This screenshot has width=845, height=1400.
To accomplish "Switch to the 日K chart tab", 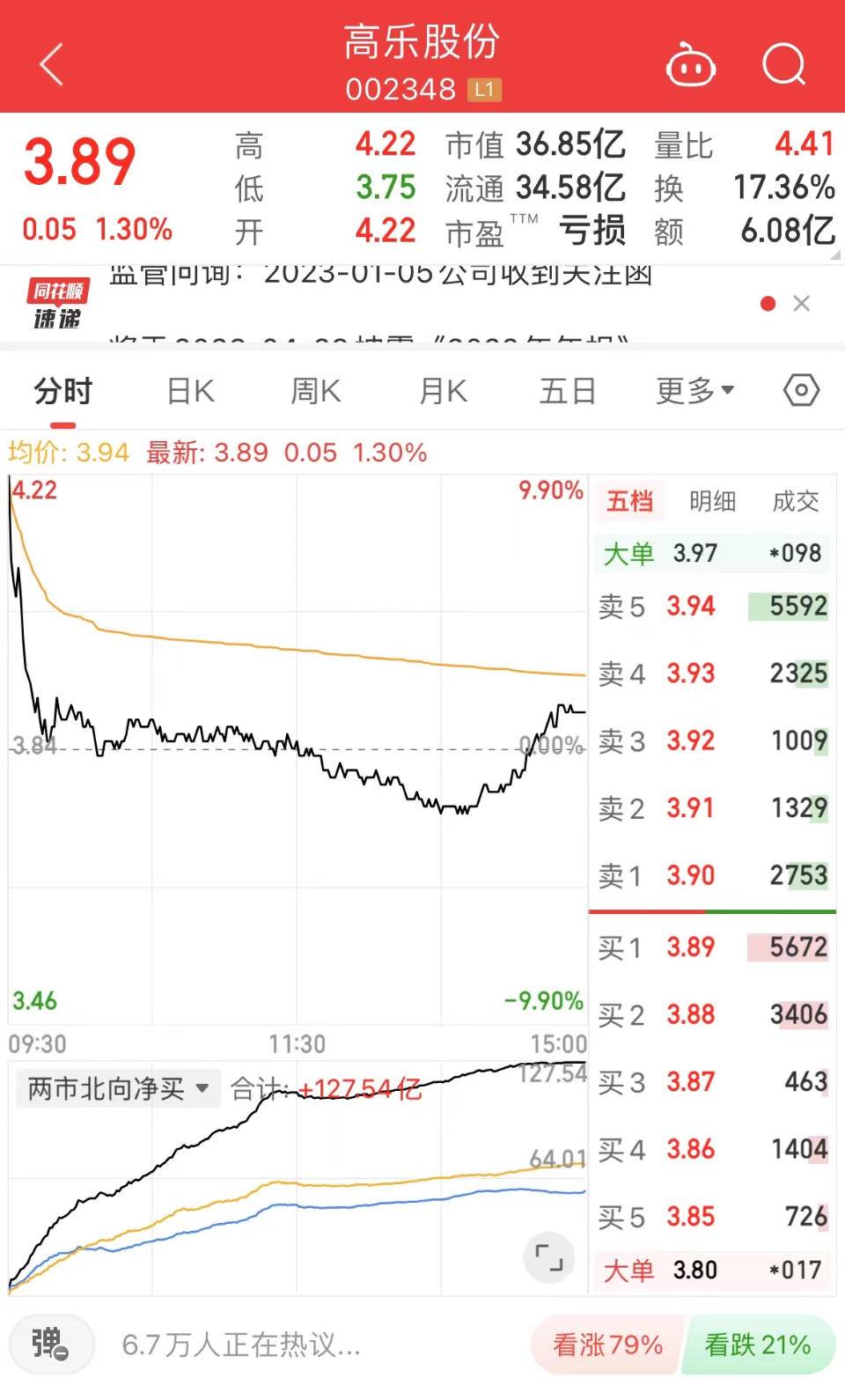I will 190,391.
